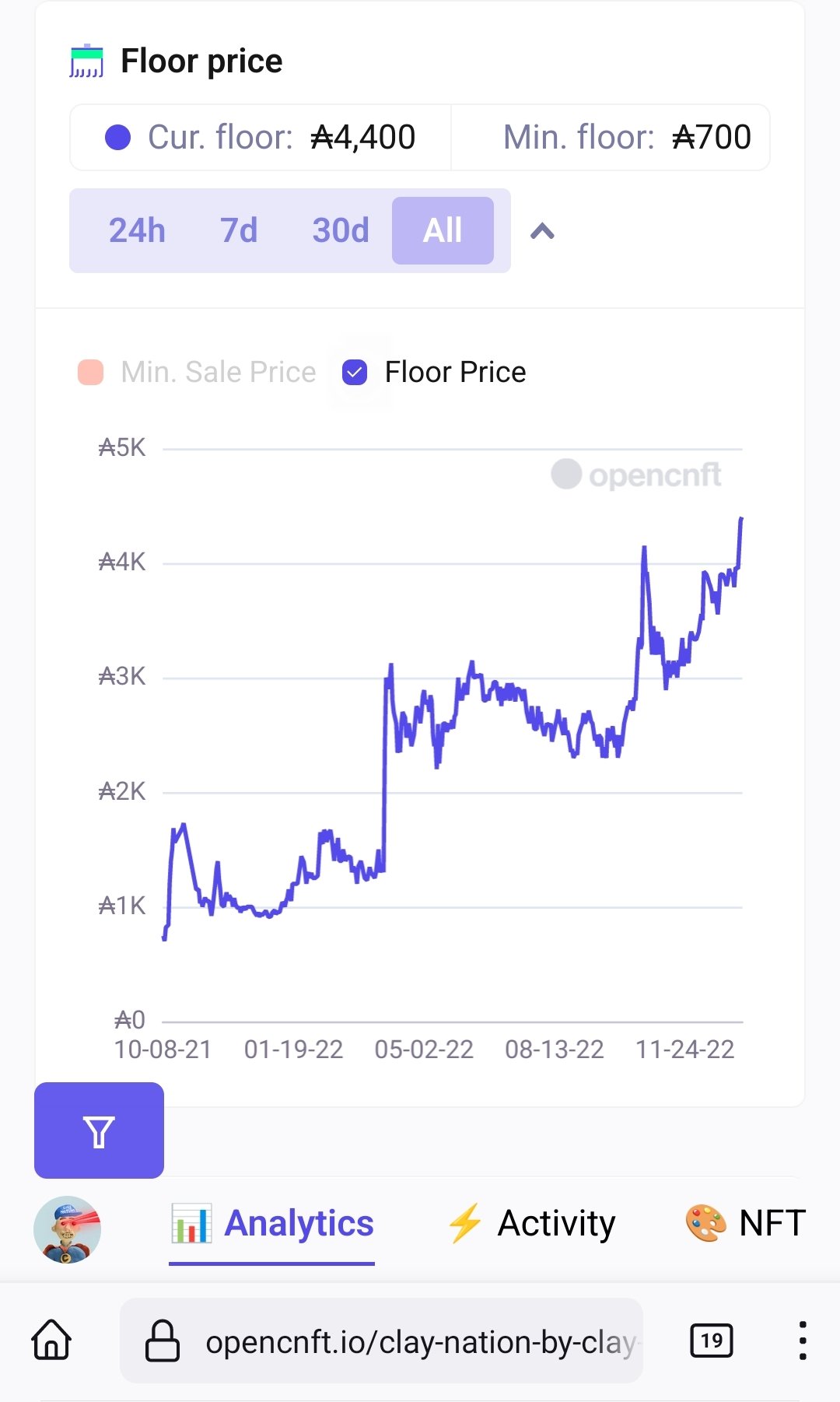Open the browser overflow menu

point(802,1341)
